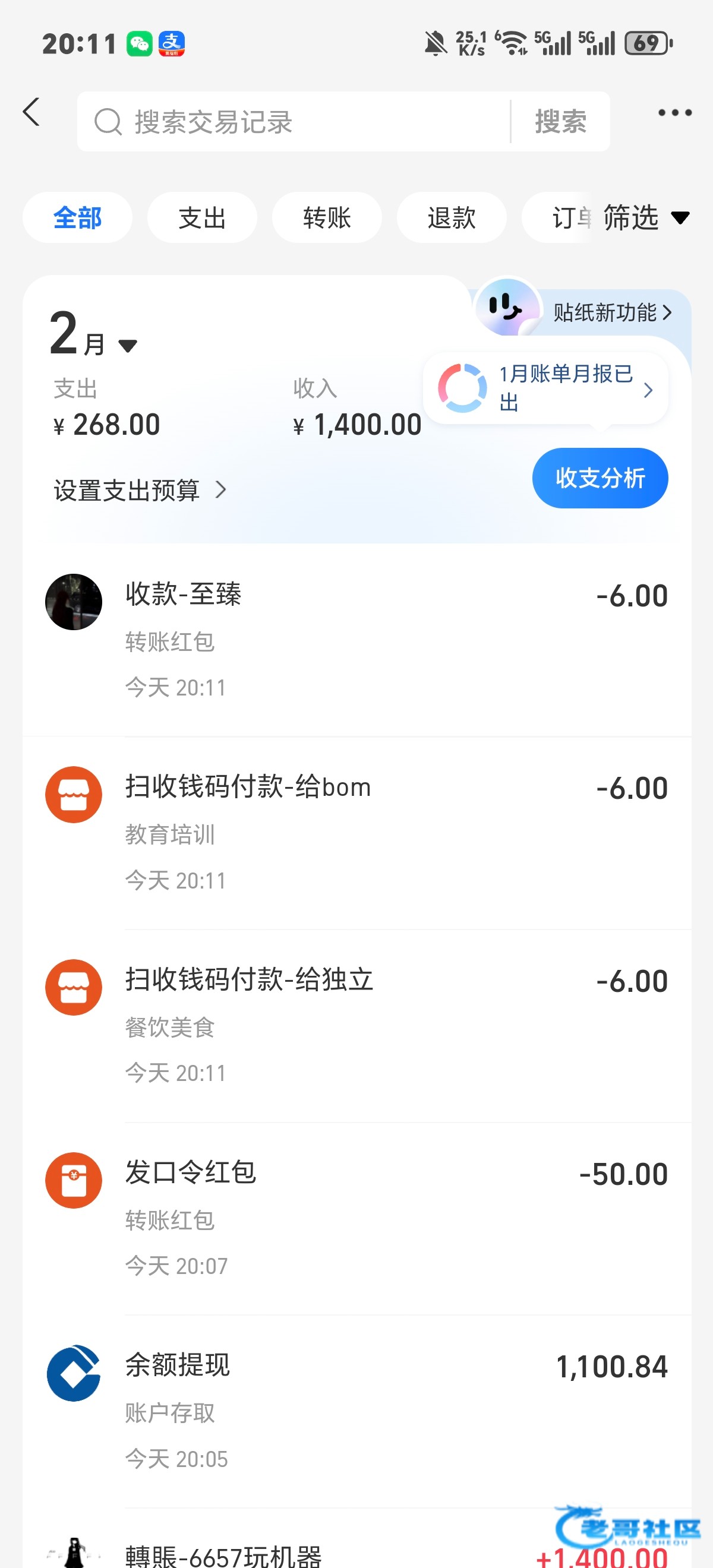Expand the 2月 month picker

pyautogui.click(x=94, y=335)
